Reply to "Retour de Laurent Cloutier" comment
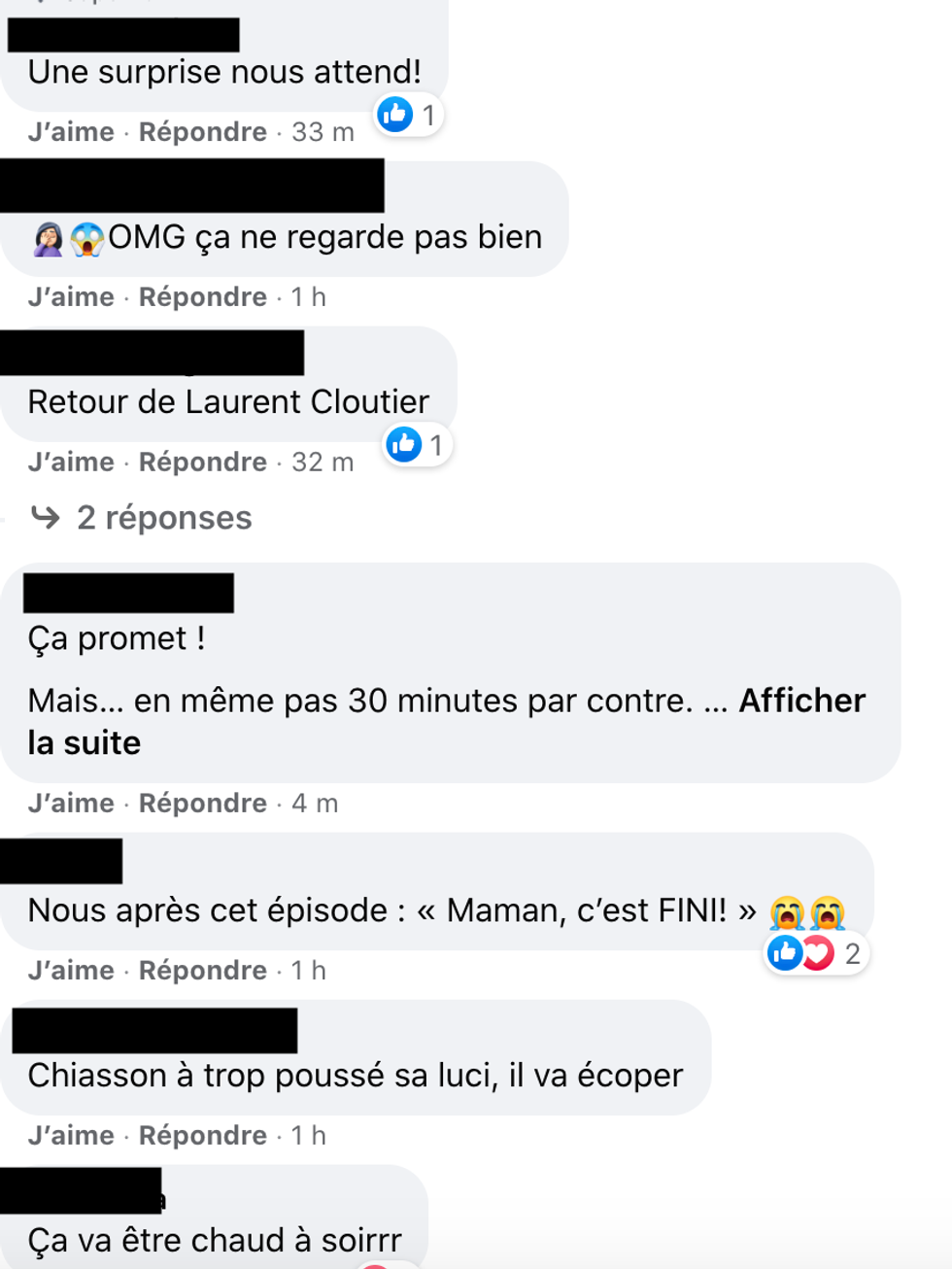 tap(202, 463)
